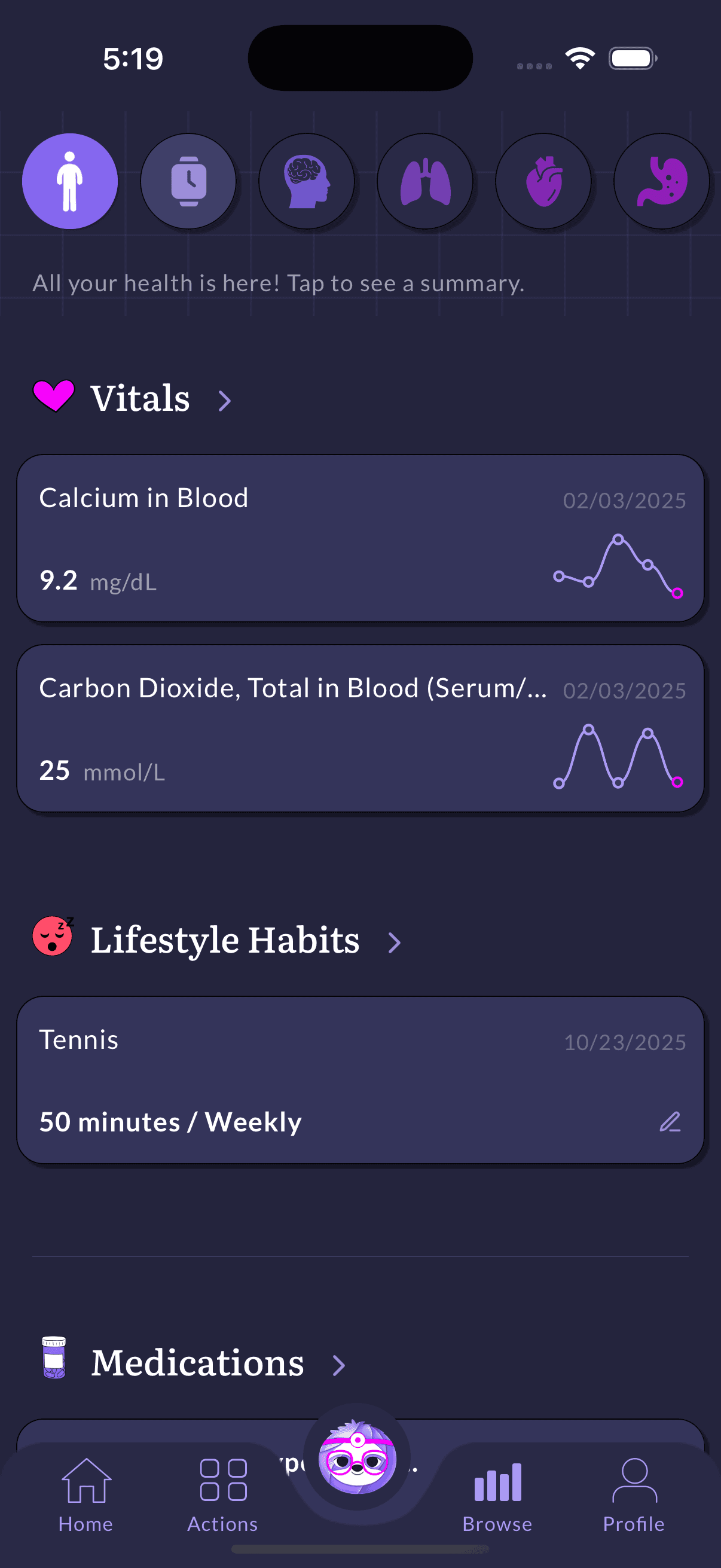Select the body summary icon
This screenshot has height=1568, width=721.
pyautogui.click(x=70, y=181)
